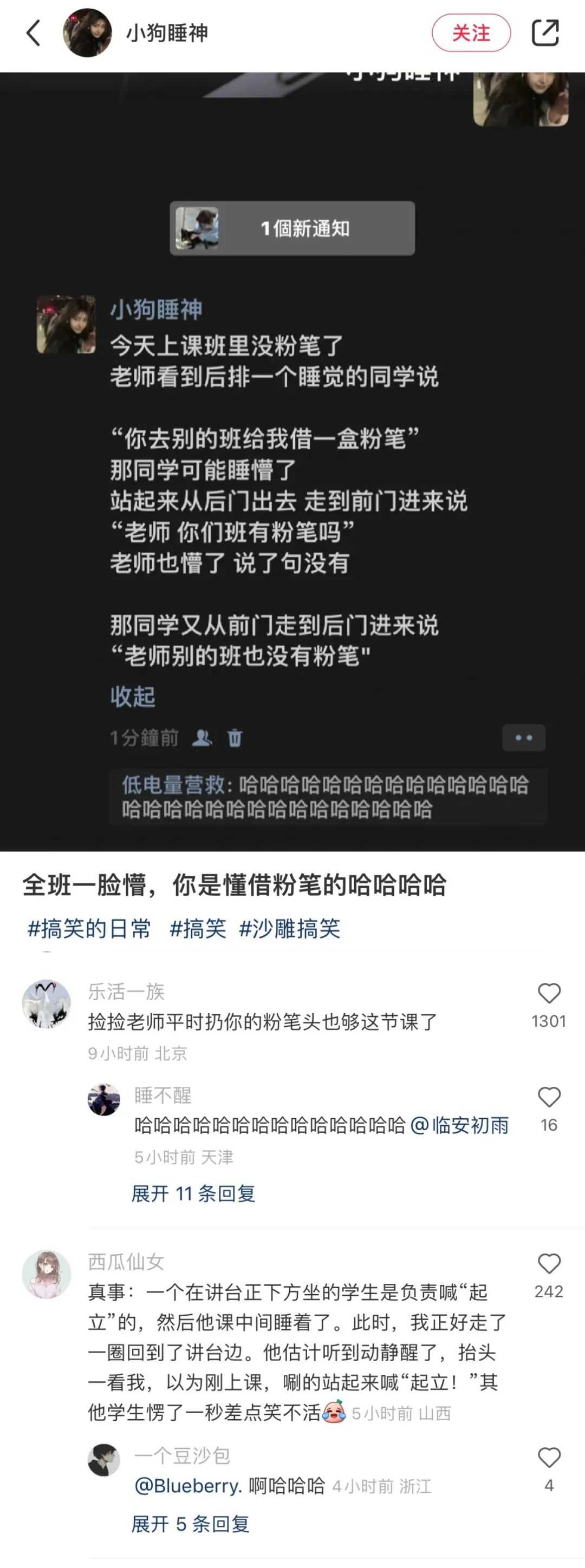Like 西瓜仙女's comment
The height and width of the screenshot is (1568, 585).
coord(548,1264)
